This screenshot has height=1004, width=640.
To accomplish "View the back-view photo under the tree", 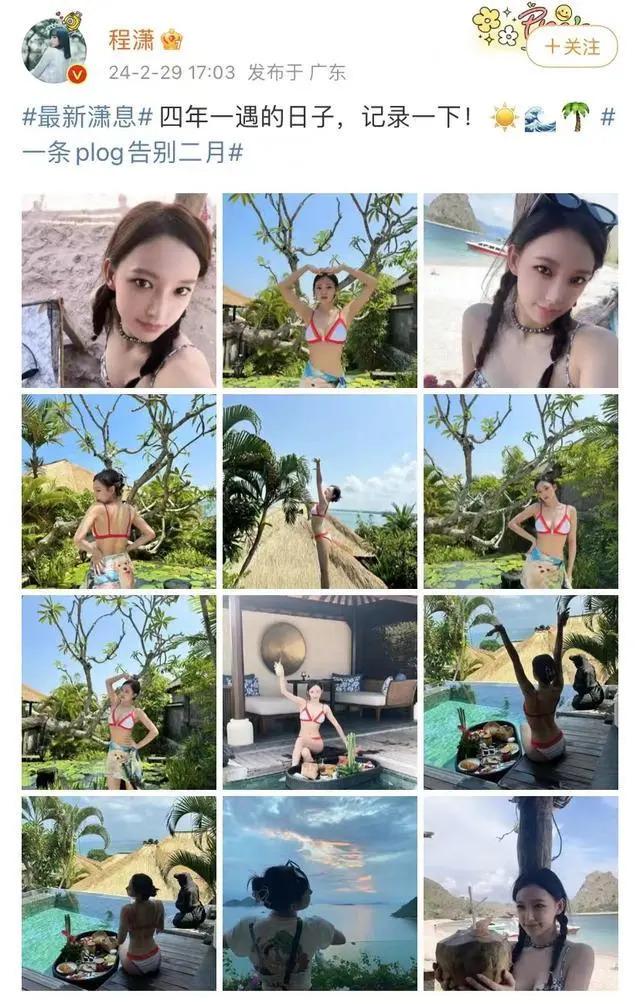I will [x=118, y=491].
